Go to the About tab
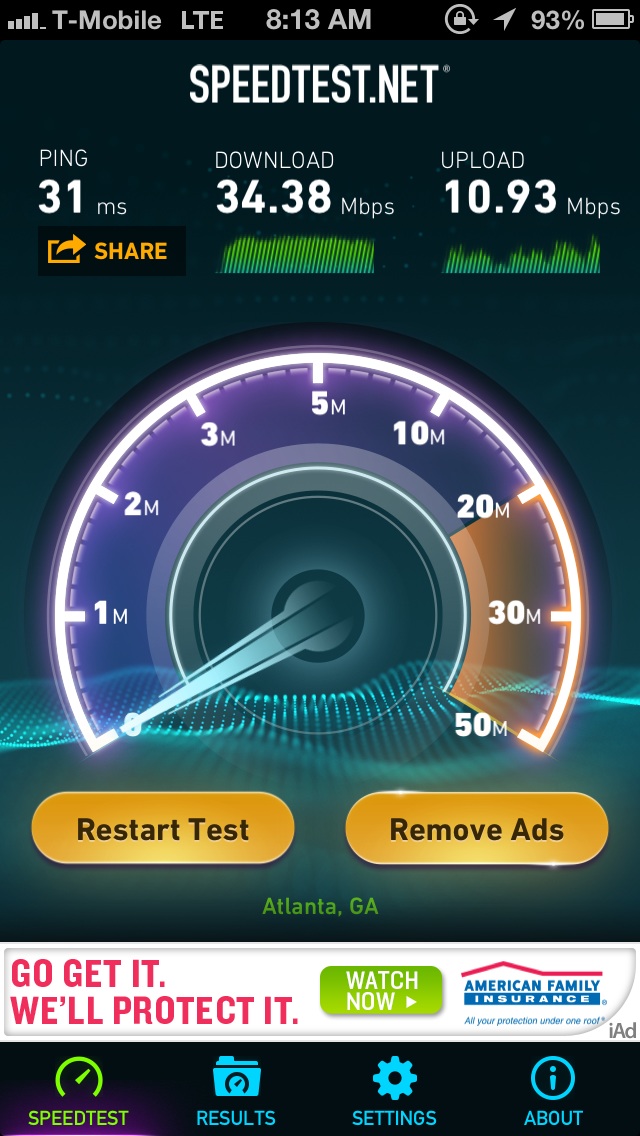 click(x=553, y=1090)
